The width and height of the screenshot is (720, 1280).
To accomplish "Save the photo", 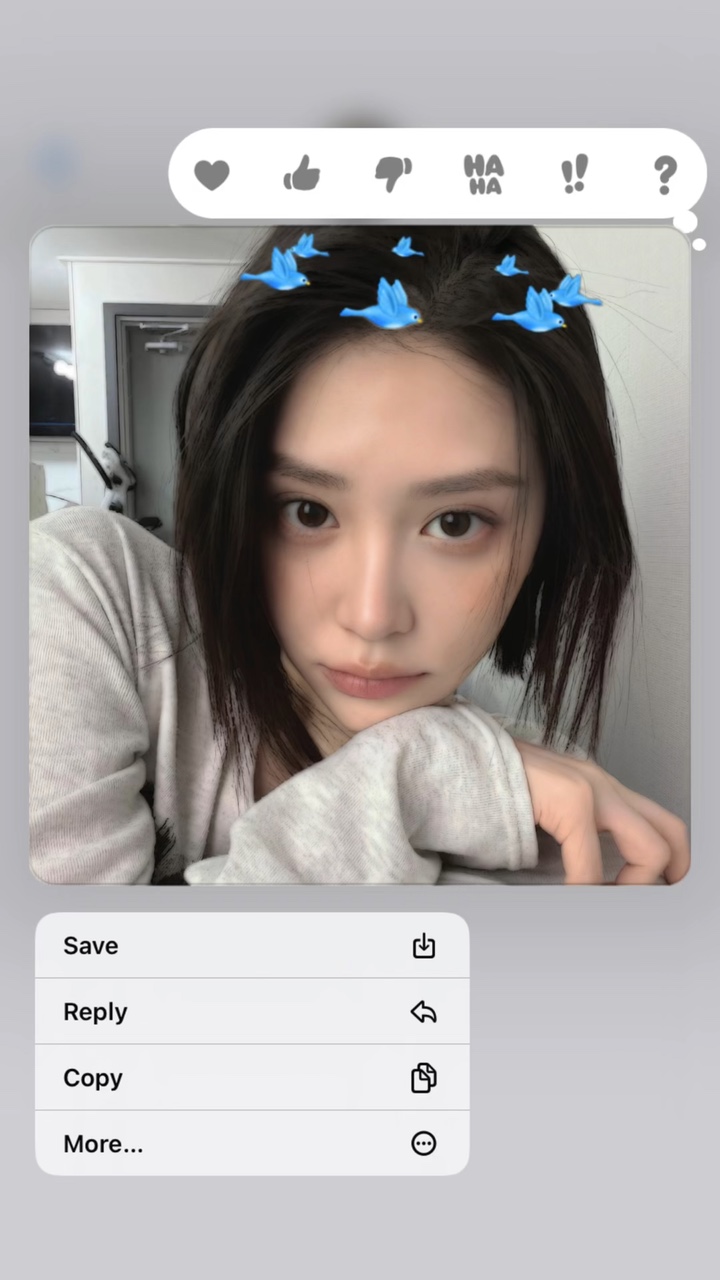I will 252,945.
